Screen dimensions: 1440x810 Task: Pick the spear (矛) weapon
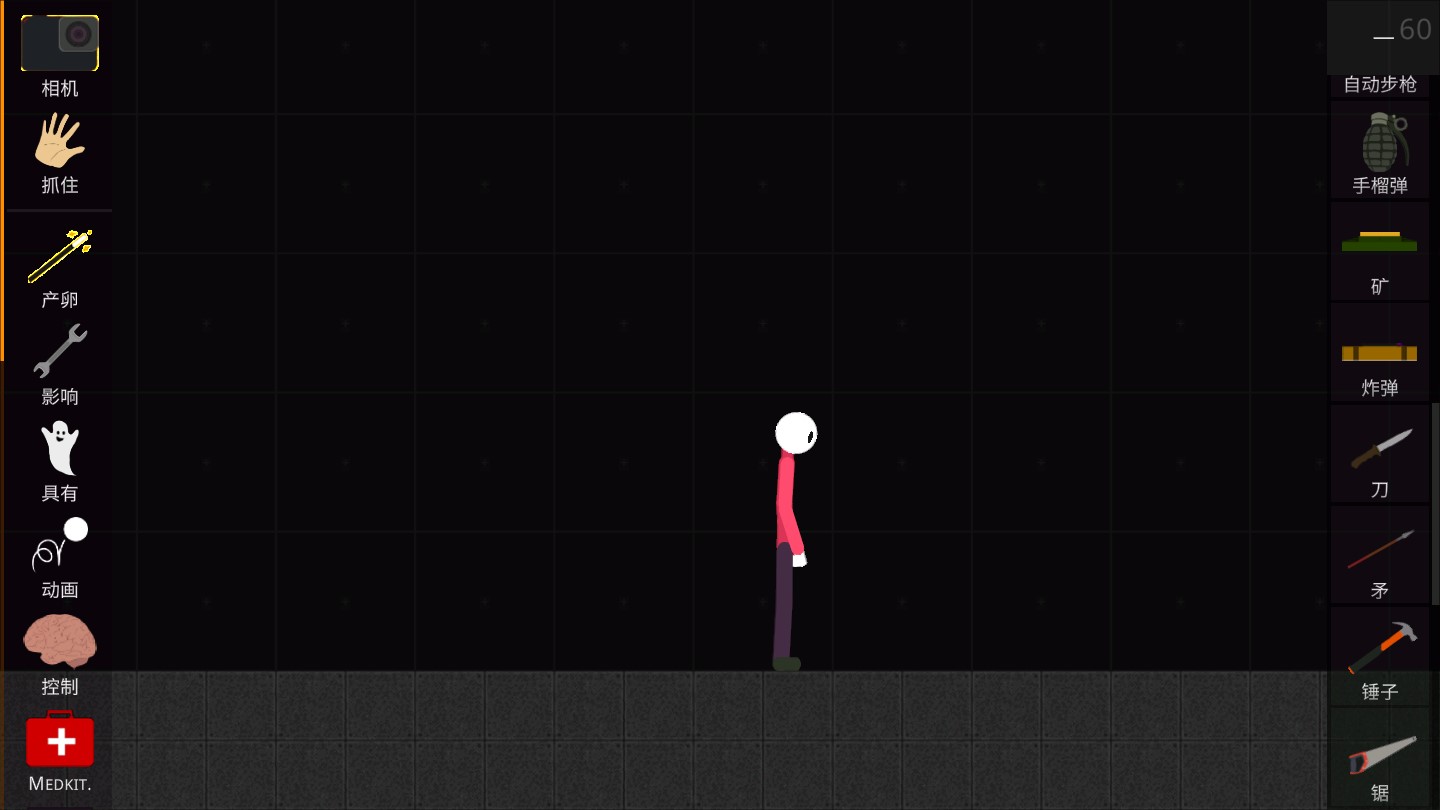[x=1380, y=552]
